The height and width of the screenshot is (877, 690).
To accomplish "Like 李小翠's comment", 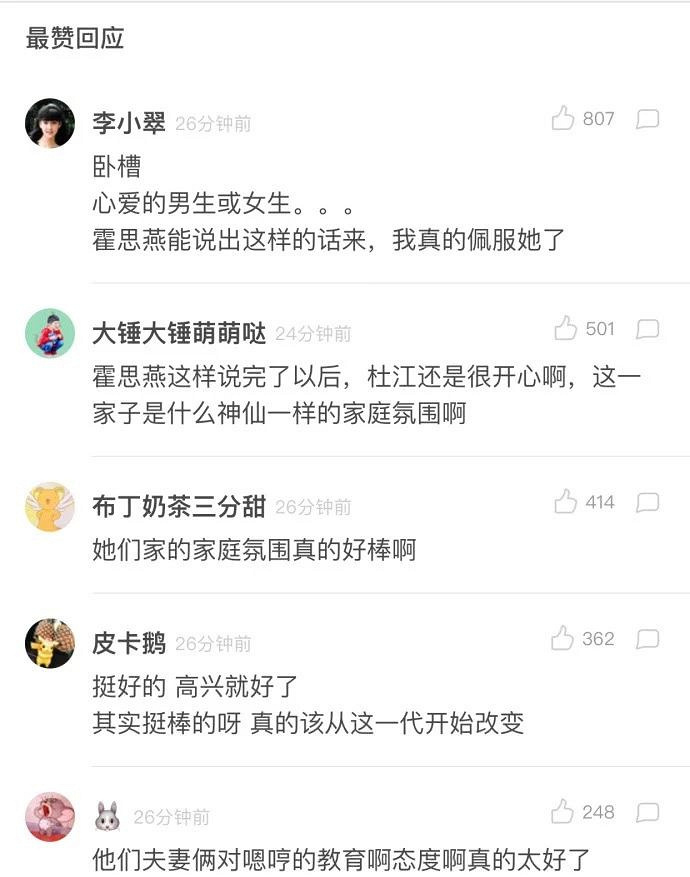I will 563,118.
